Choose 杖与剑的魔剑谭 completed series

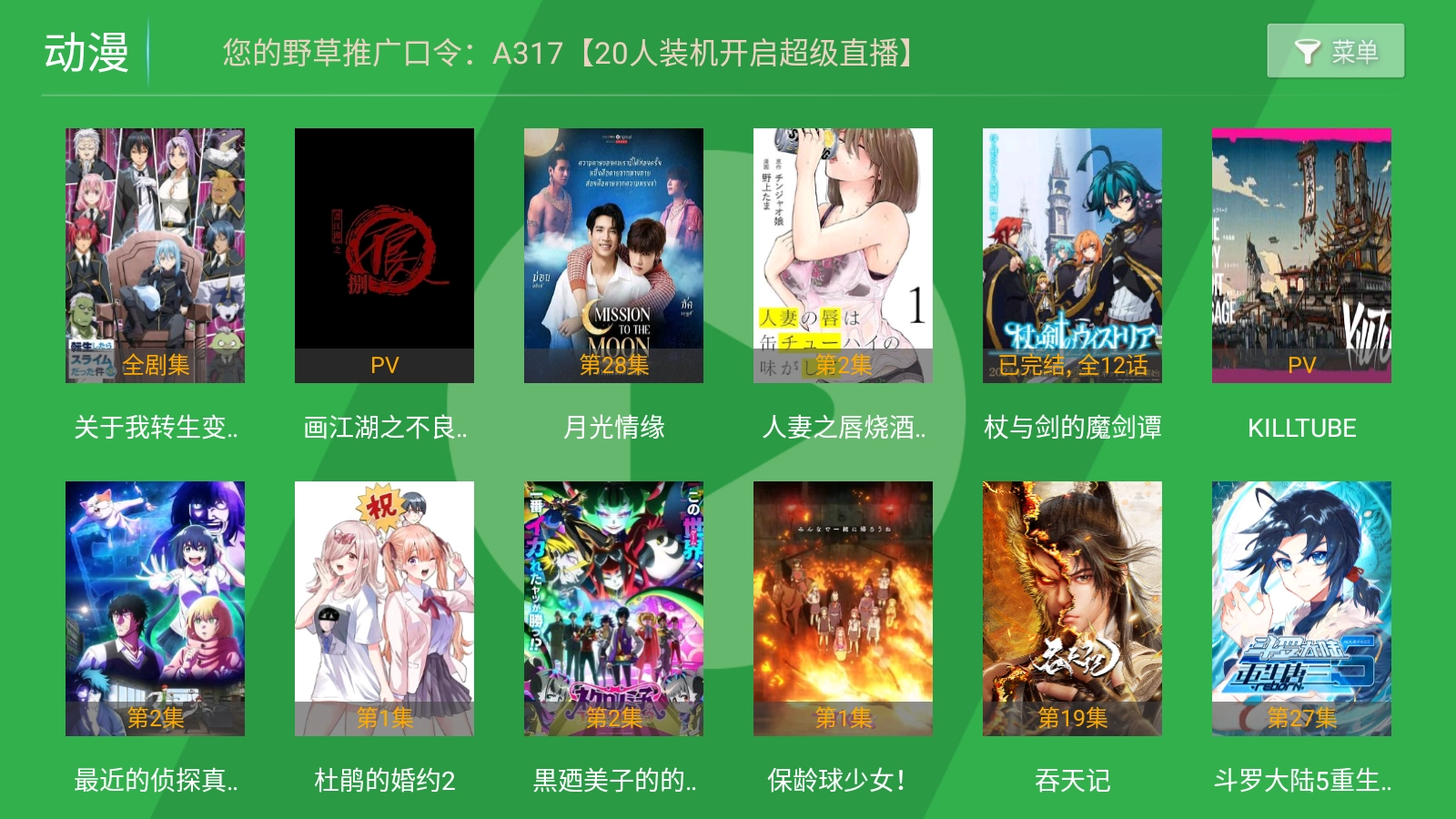point(1072,256)
